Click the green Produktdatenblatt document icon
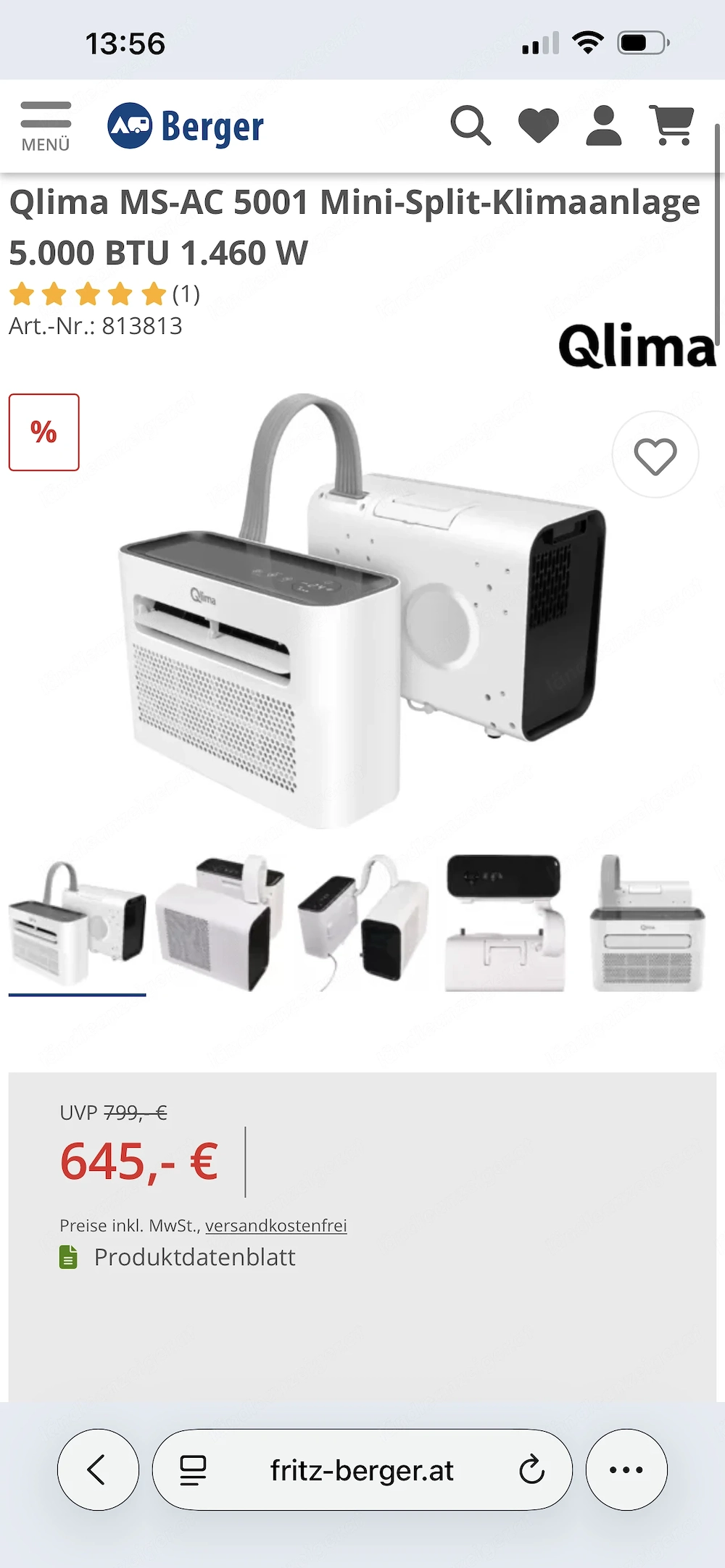Viewport: 725px width, 1568px height. pyautogui.click(x=69, y=1257)
